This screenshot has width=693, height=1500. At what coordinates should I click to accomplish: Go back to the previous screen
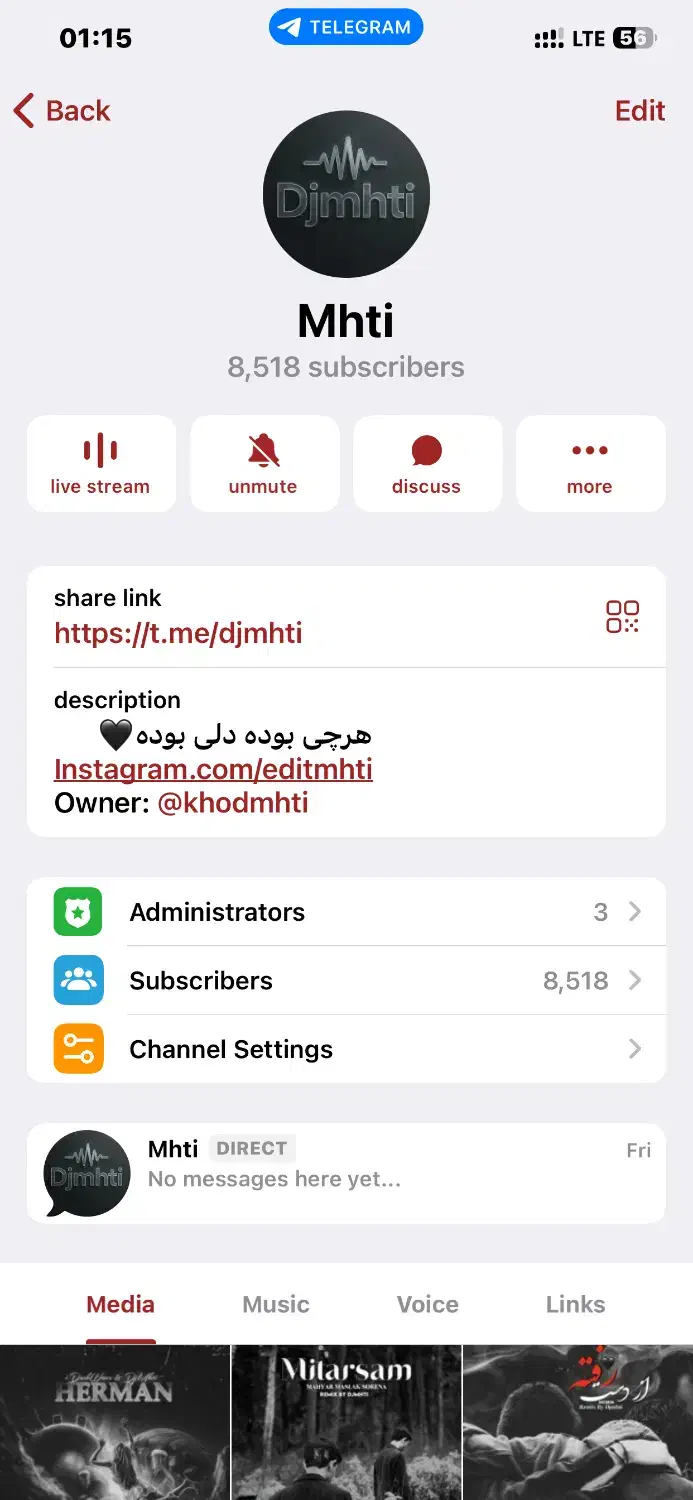[x=62, y=111]
